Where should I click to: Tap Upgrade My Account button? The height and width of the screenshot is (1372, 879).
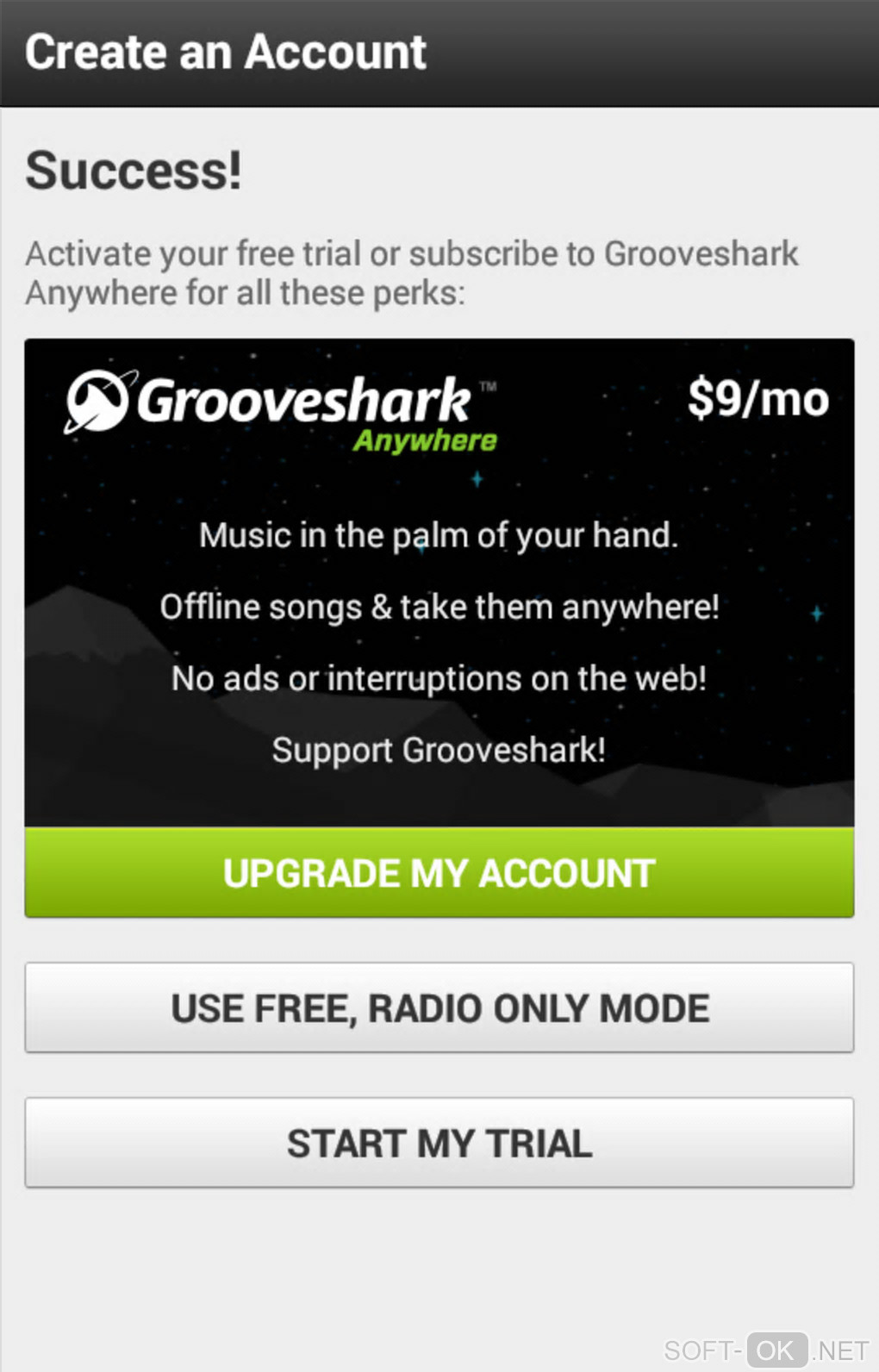[439, 872]
